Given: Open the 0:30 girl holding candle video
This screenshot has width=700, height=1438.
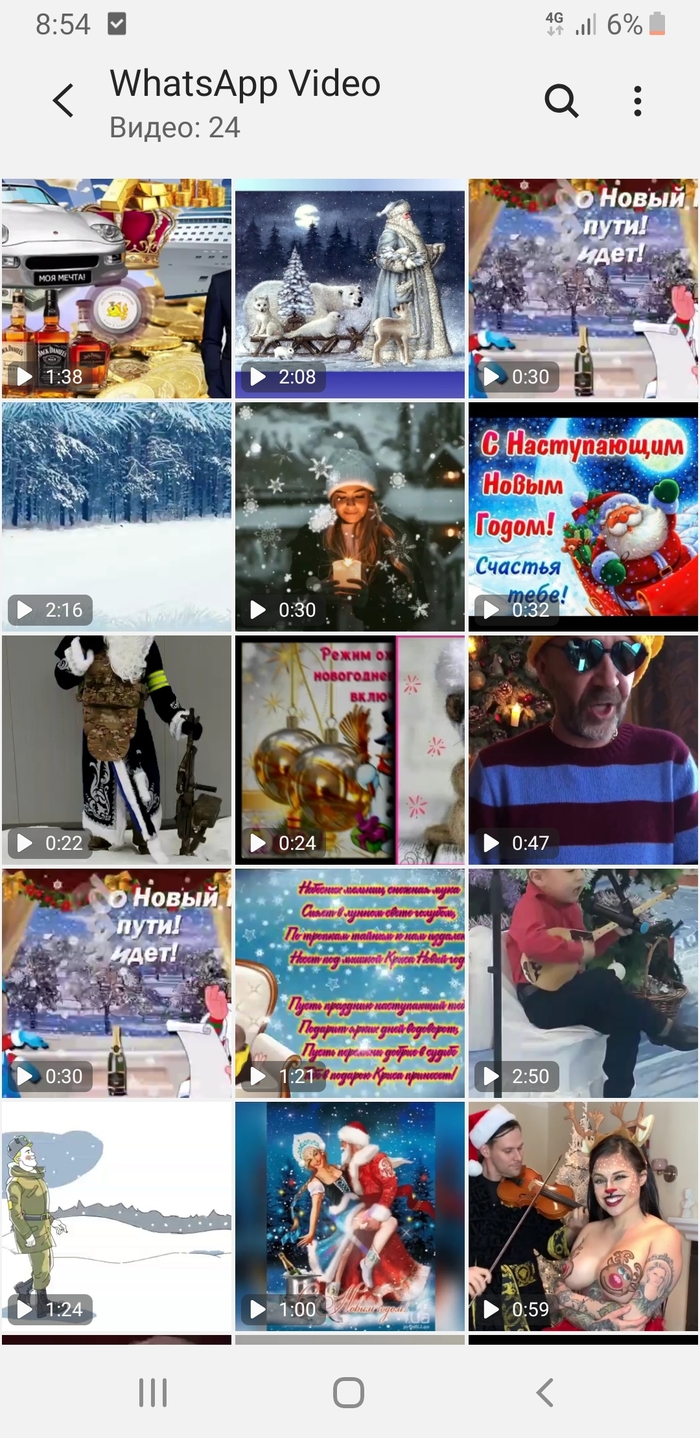Looking at the screenshot, I should click(350, 516).
